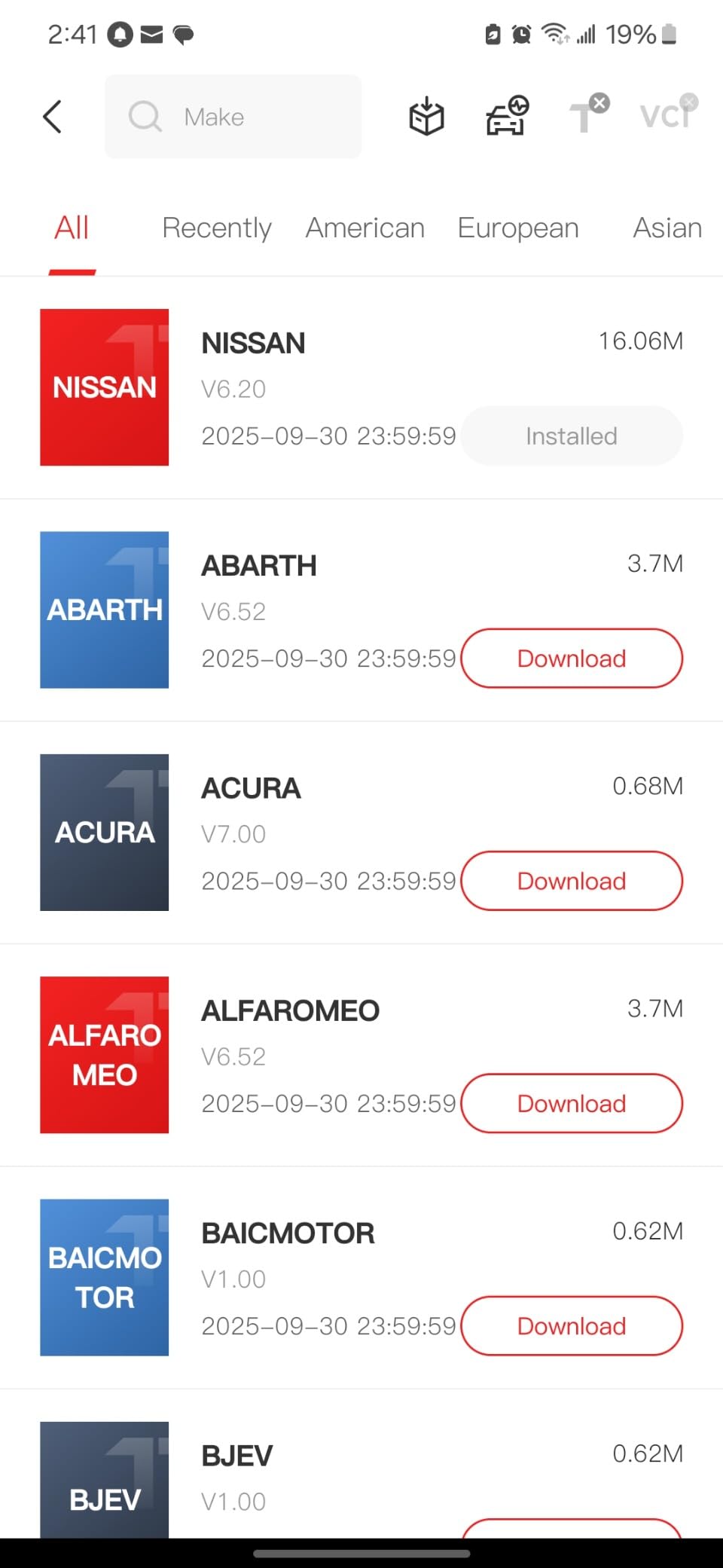Switch to the Recently tab
723x1568 pixels.
pyautogui.click(x=217, y=228)
